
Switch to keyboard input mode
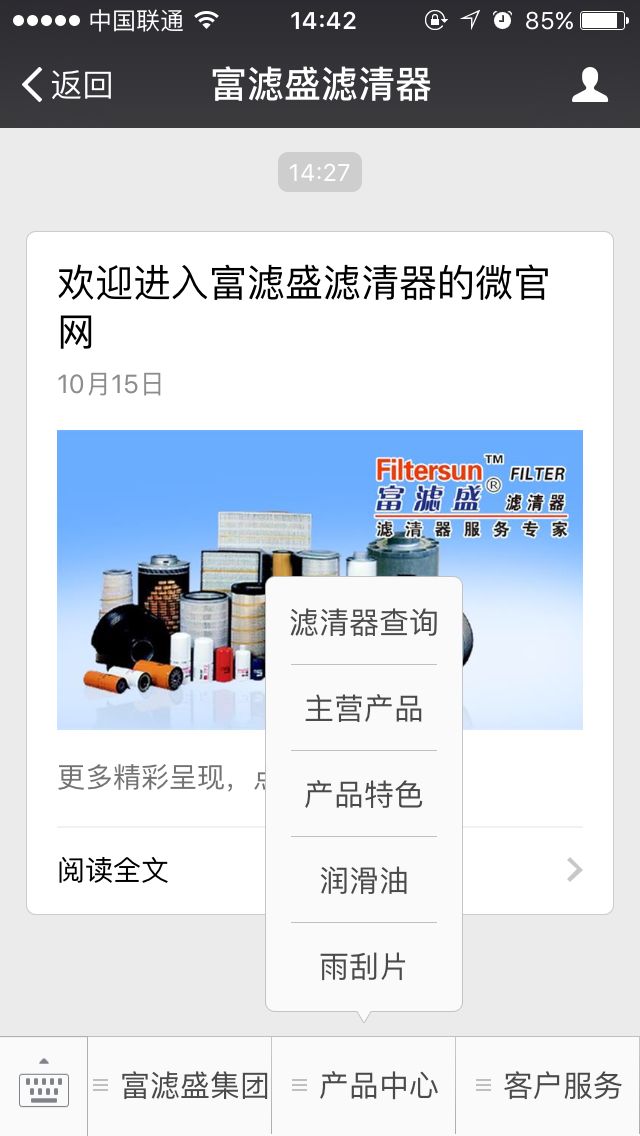pyautogui.click(x=43, y=1086)
